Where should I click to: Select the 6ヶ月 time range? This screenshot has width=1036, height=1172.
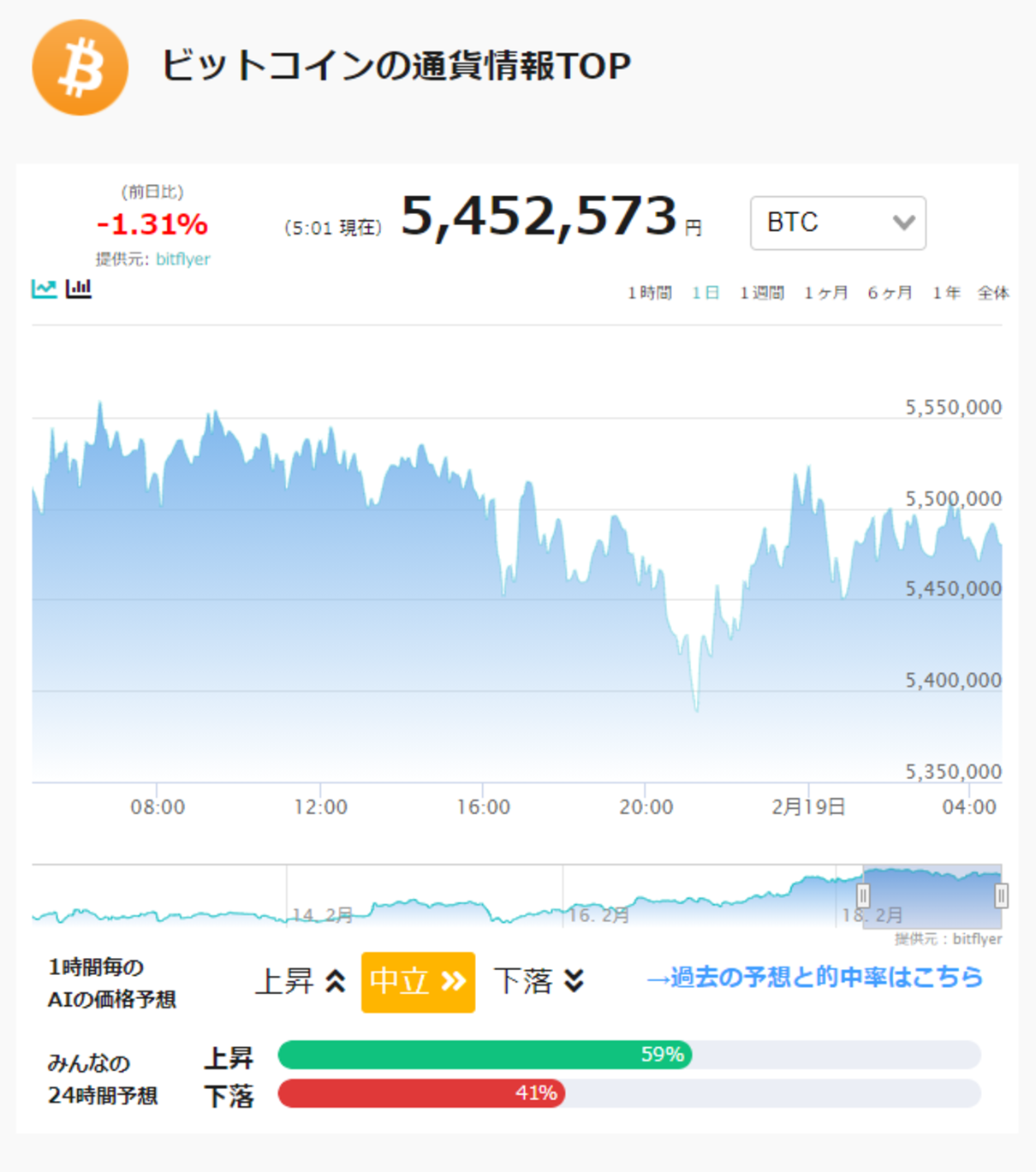coord(890,293)
